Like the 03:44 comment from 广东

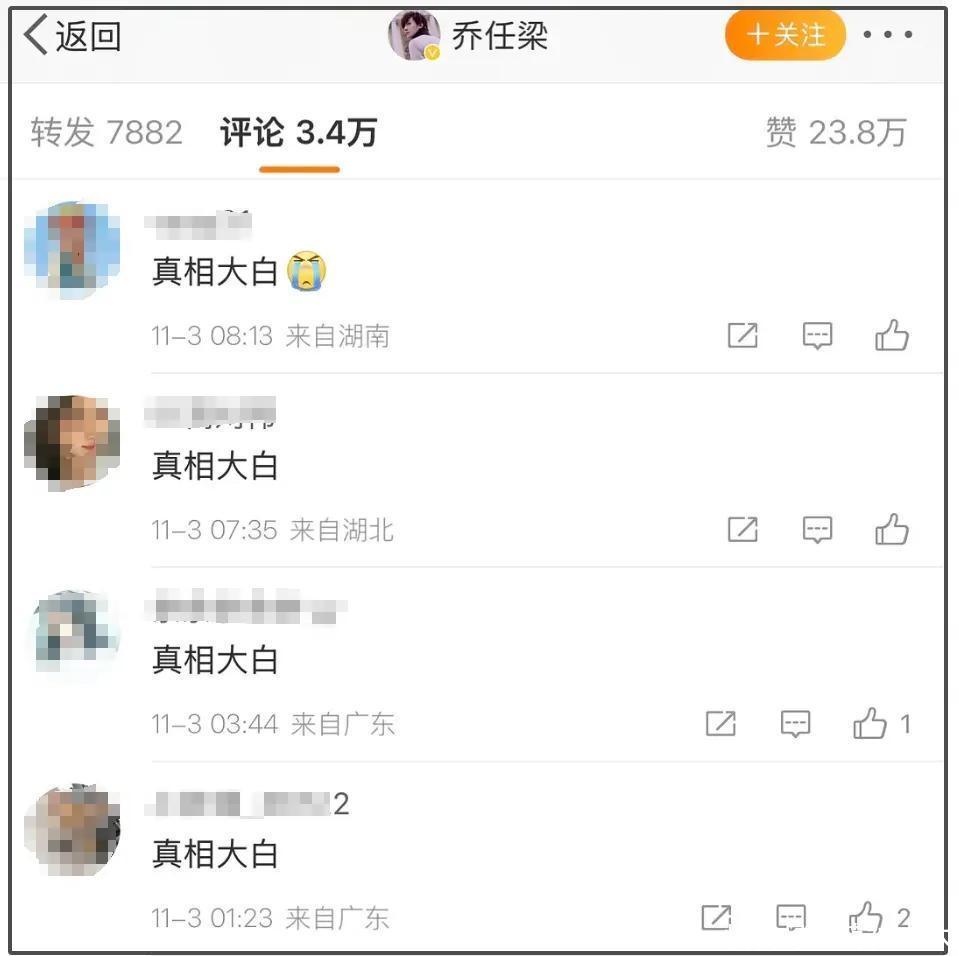pos(870,723)
